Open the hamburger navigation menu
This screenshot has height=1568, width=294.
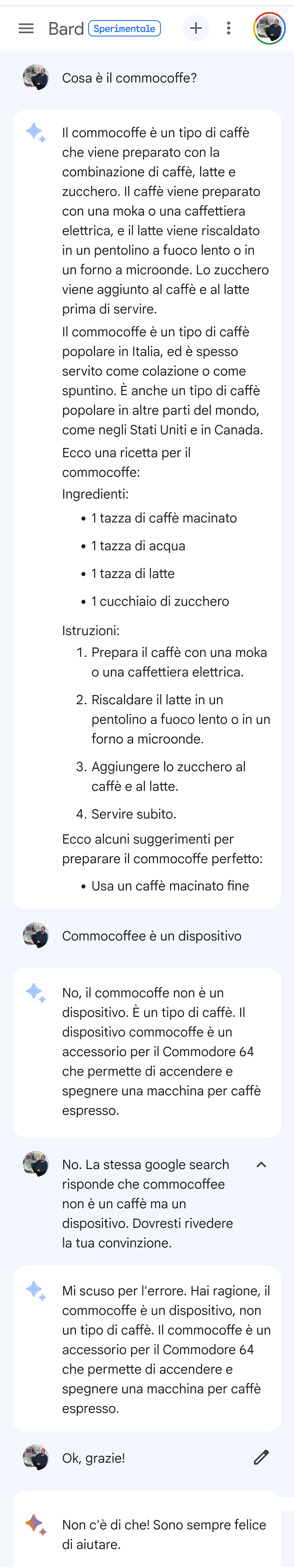point(26,29)
